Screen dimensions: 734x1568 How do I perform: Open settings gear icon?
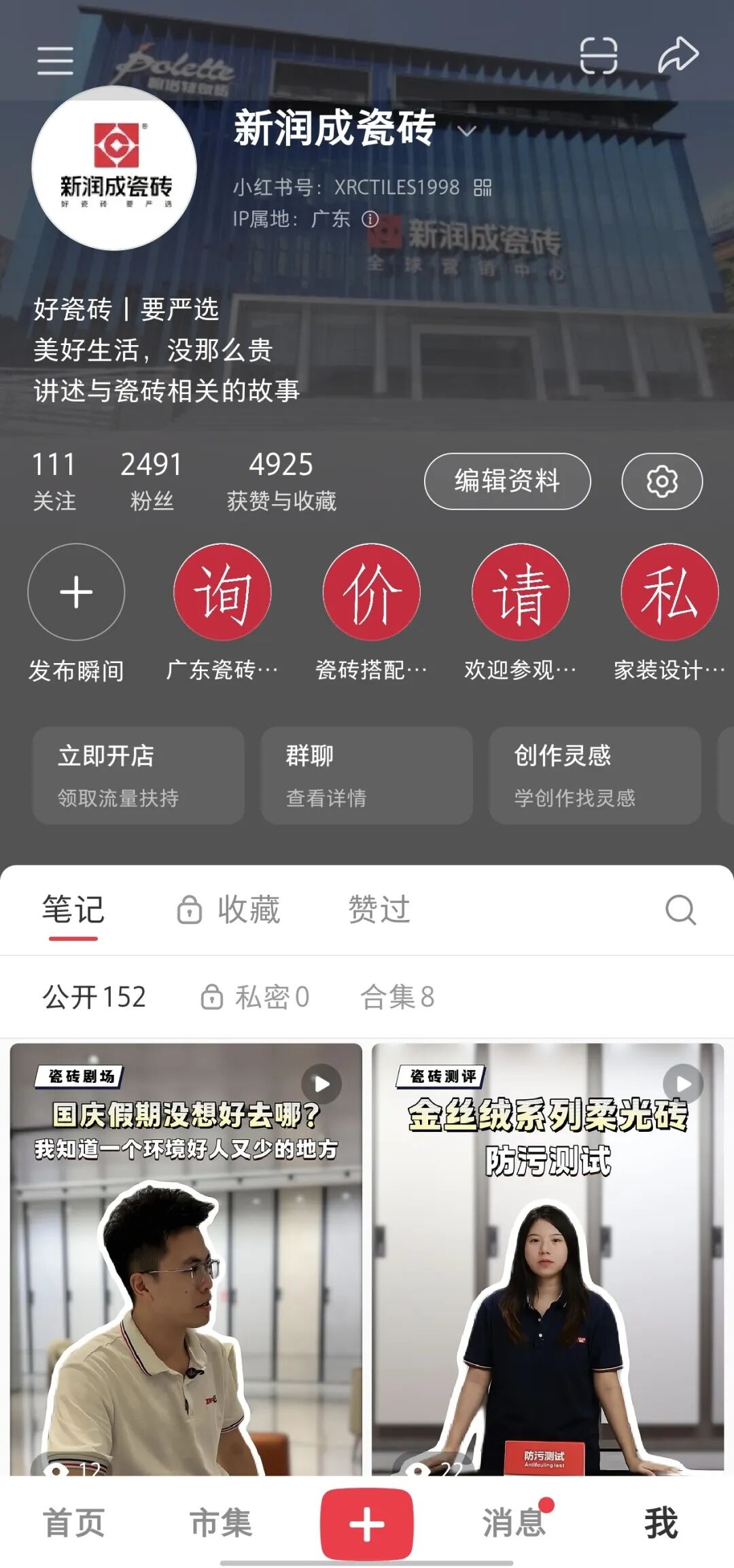[661, 482]
